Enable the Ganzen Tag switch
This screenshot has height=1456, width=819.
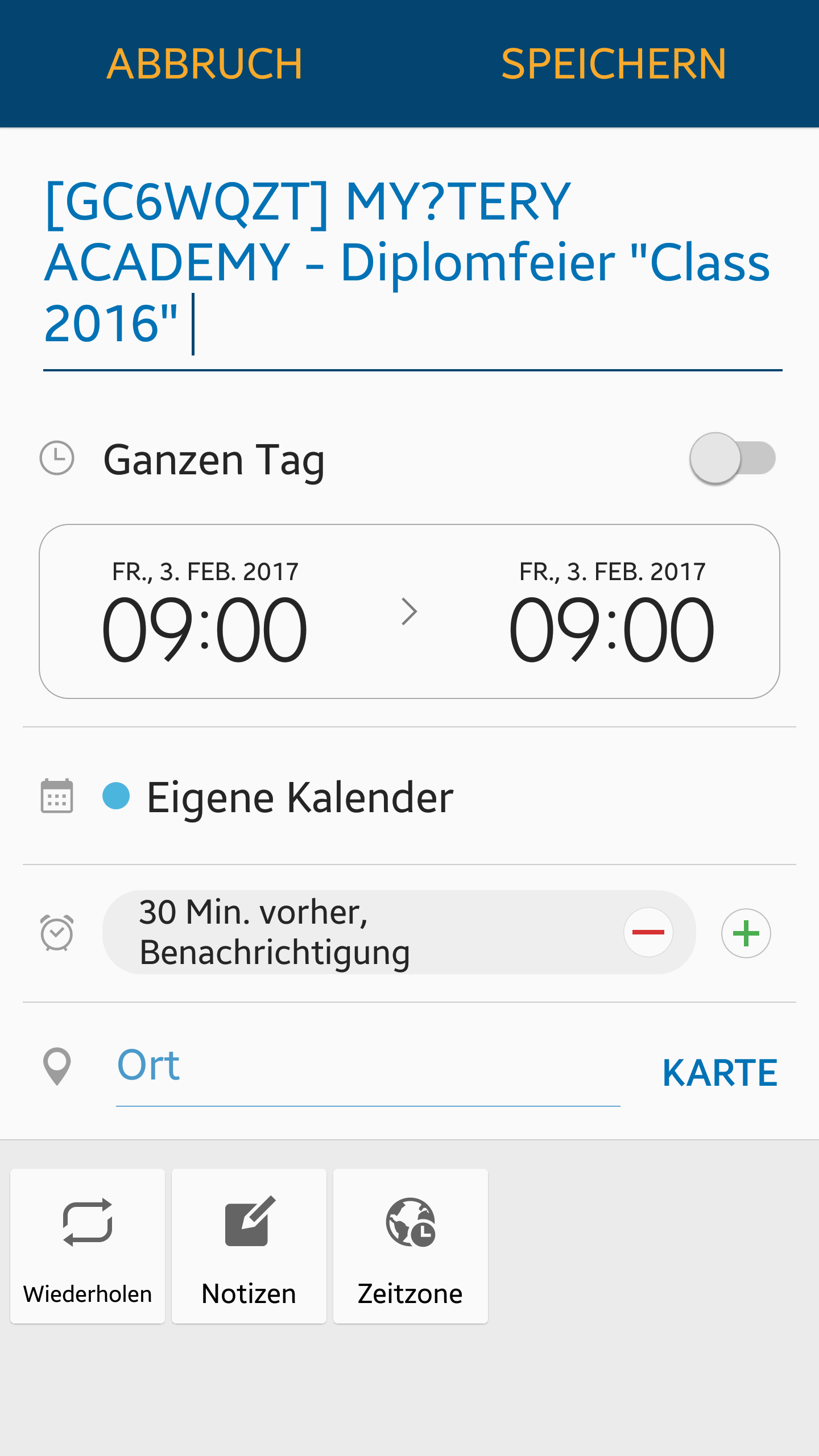point(733,458)
